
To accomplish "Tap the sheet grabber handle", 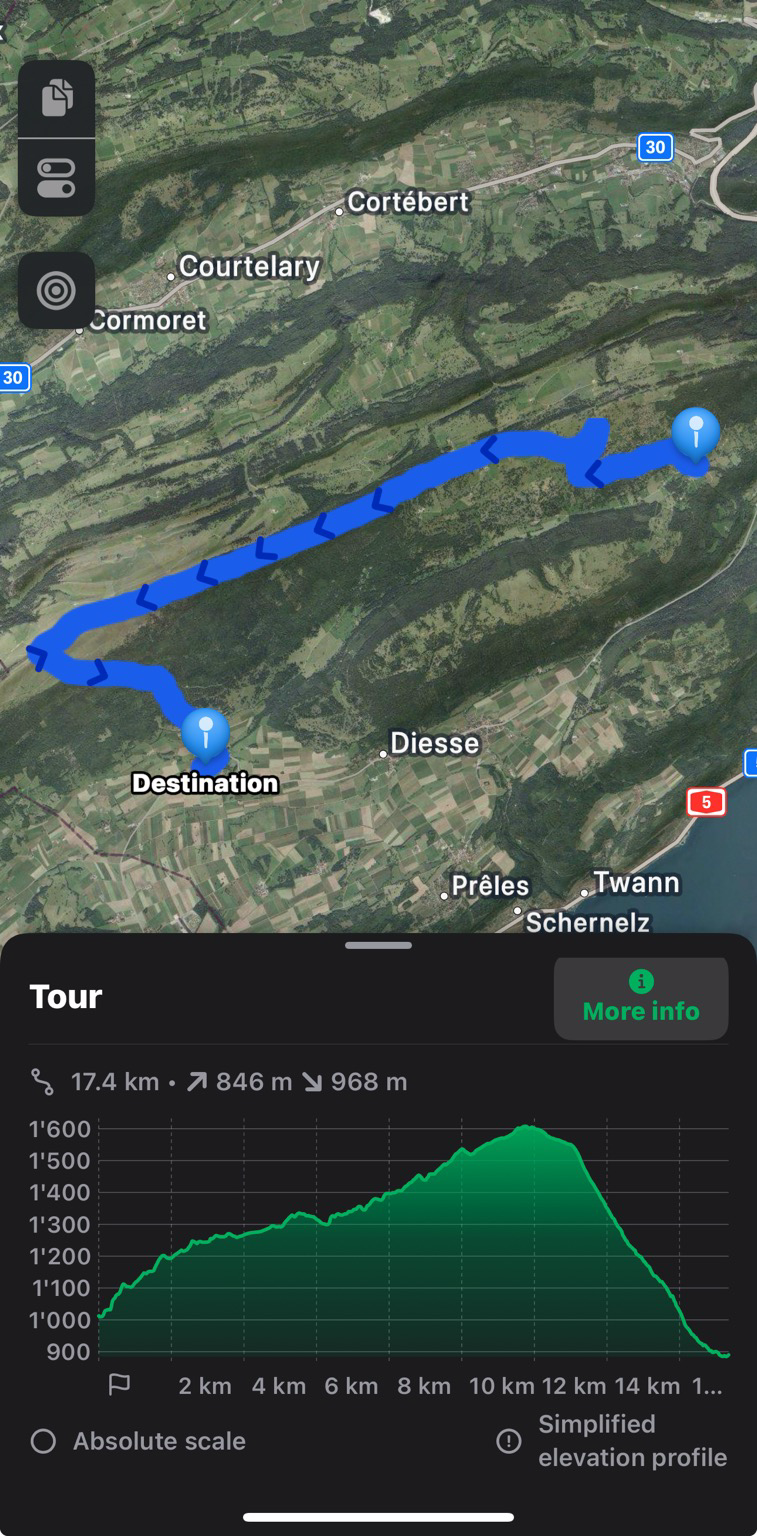I will [x=378, y=945].
